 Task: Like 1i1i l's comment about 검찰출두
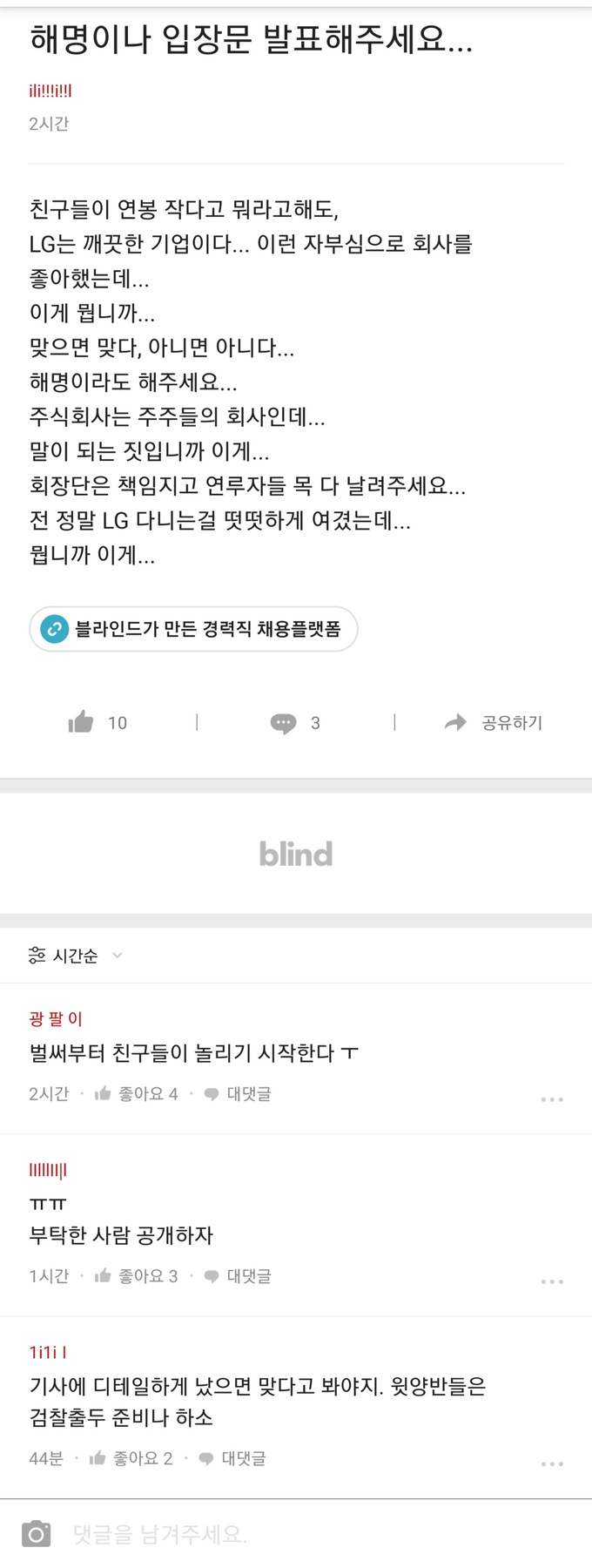tap(131, 1458)
